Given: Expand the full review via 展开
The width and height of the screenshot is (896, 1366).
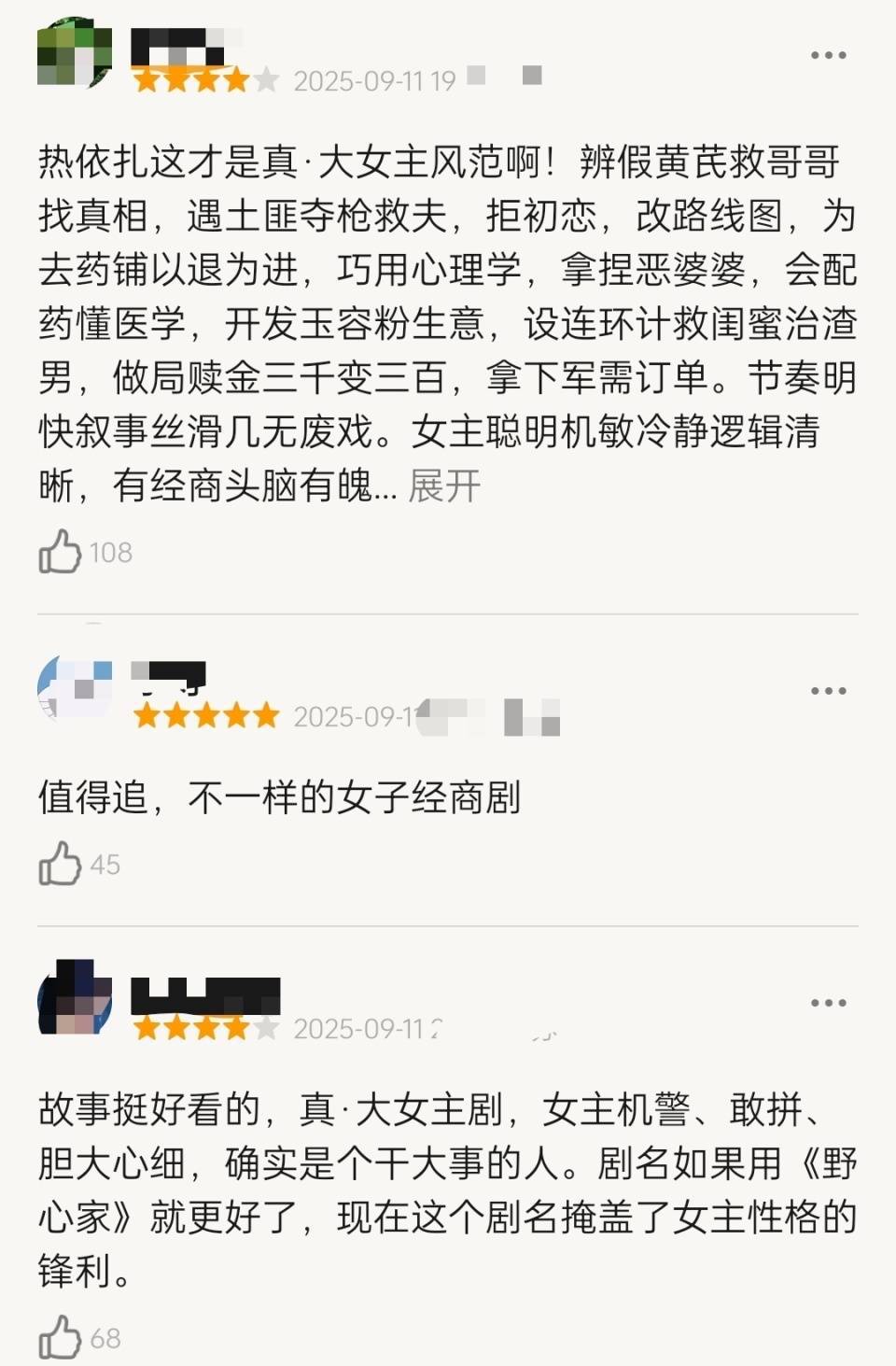Looking at the screenshot, I should [444, 486].
